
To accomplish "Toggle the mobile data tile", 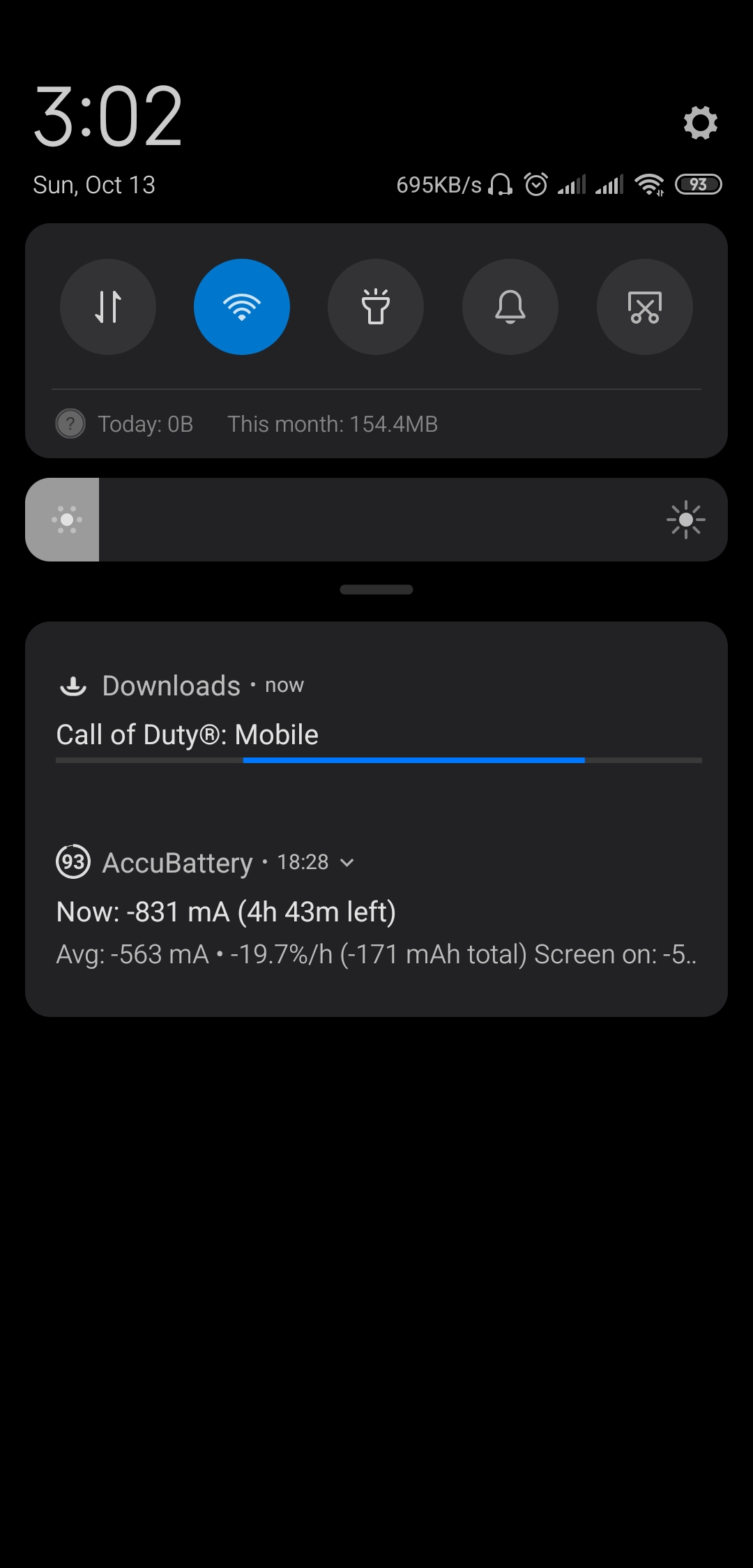I will pyautogui.click(x=108, y=307).
